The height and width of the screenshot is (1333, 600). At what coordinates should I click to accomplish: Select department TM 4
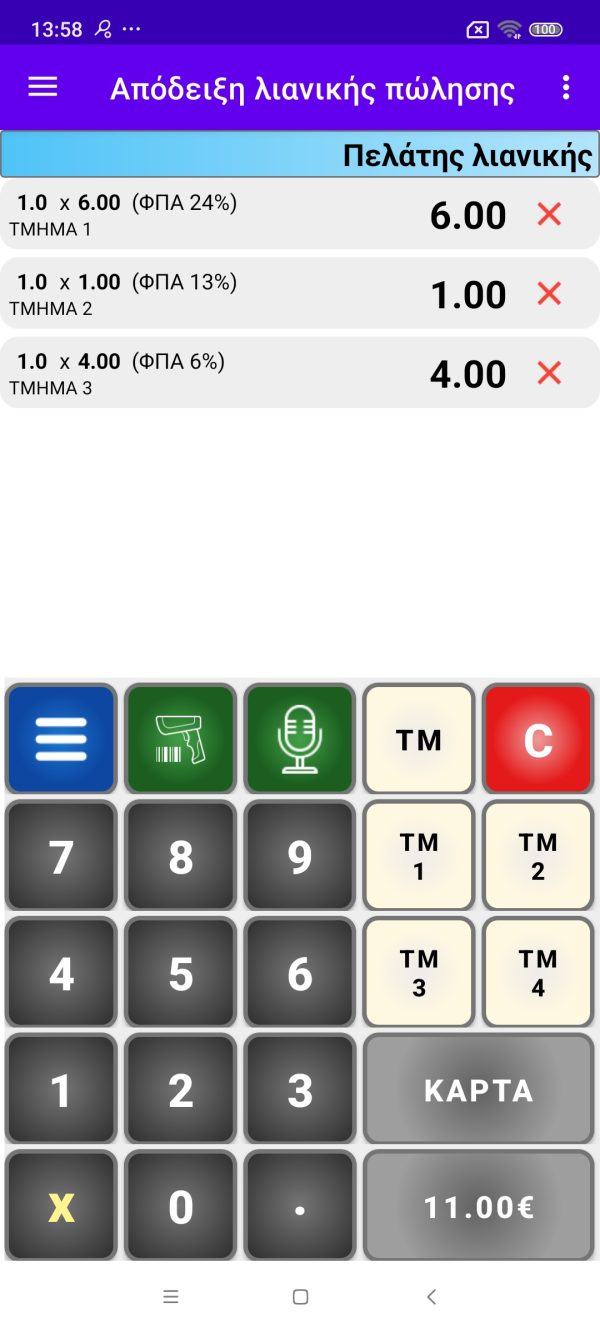(538, 973)
